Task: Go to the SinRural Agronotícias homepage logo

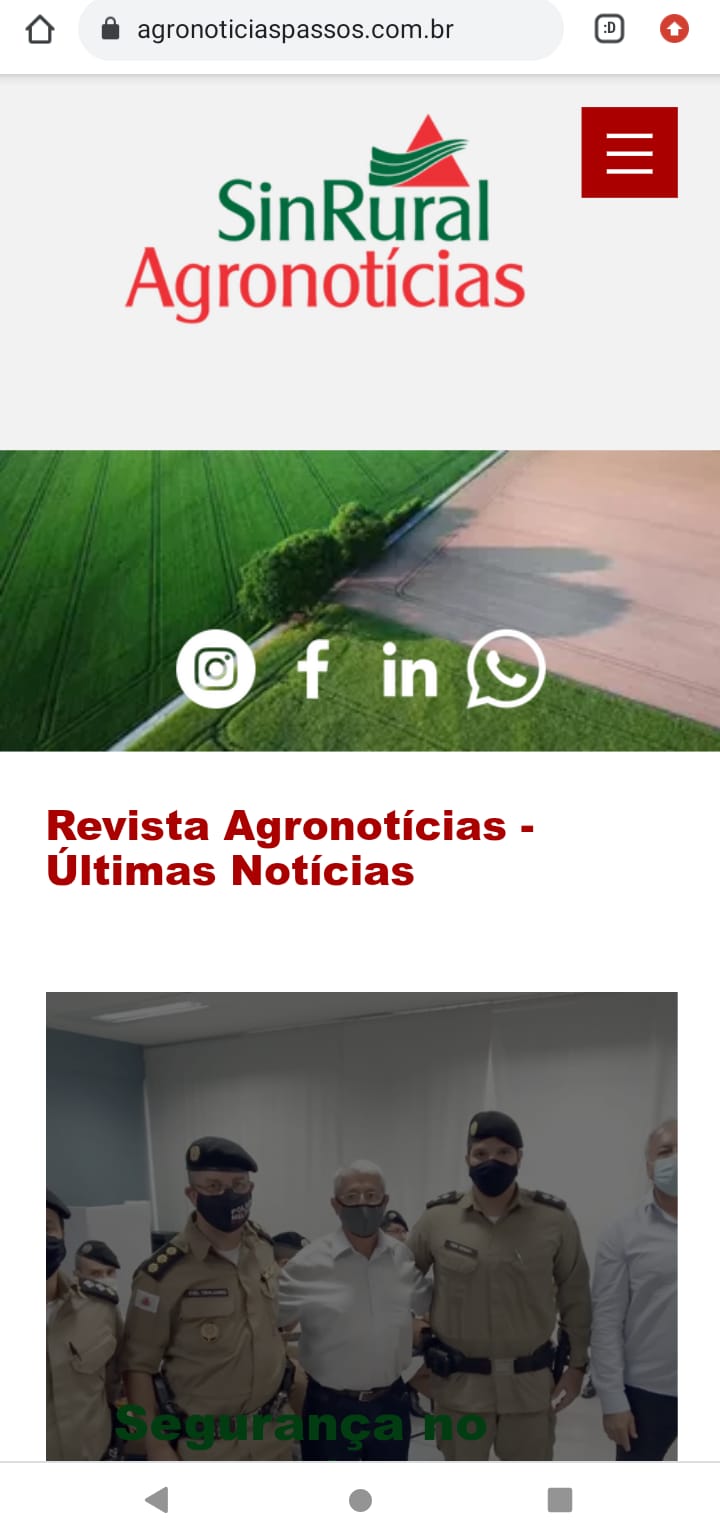Action: tap(325, 220)
